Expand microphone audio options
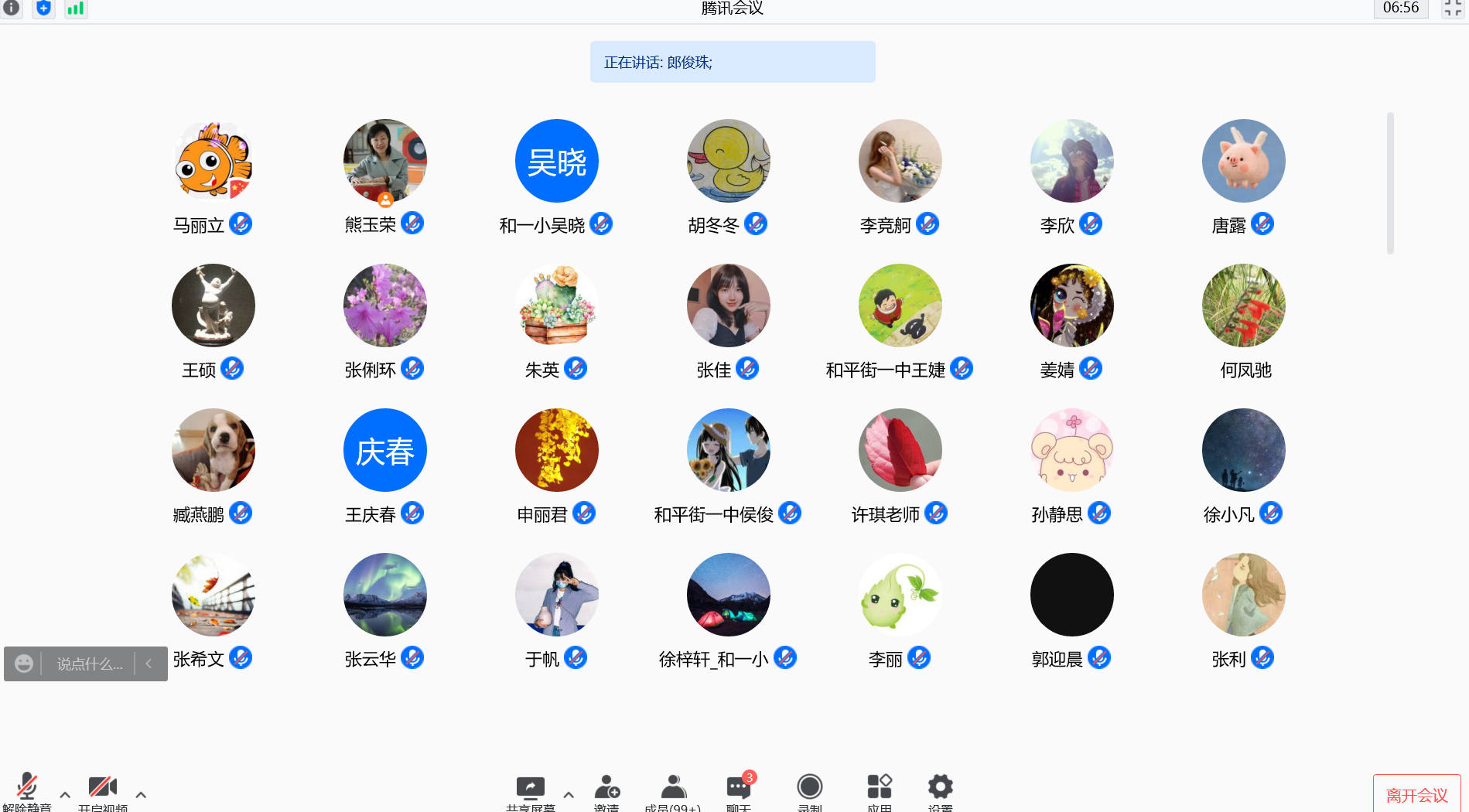The image size is (1469, 812). (65, 794)
